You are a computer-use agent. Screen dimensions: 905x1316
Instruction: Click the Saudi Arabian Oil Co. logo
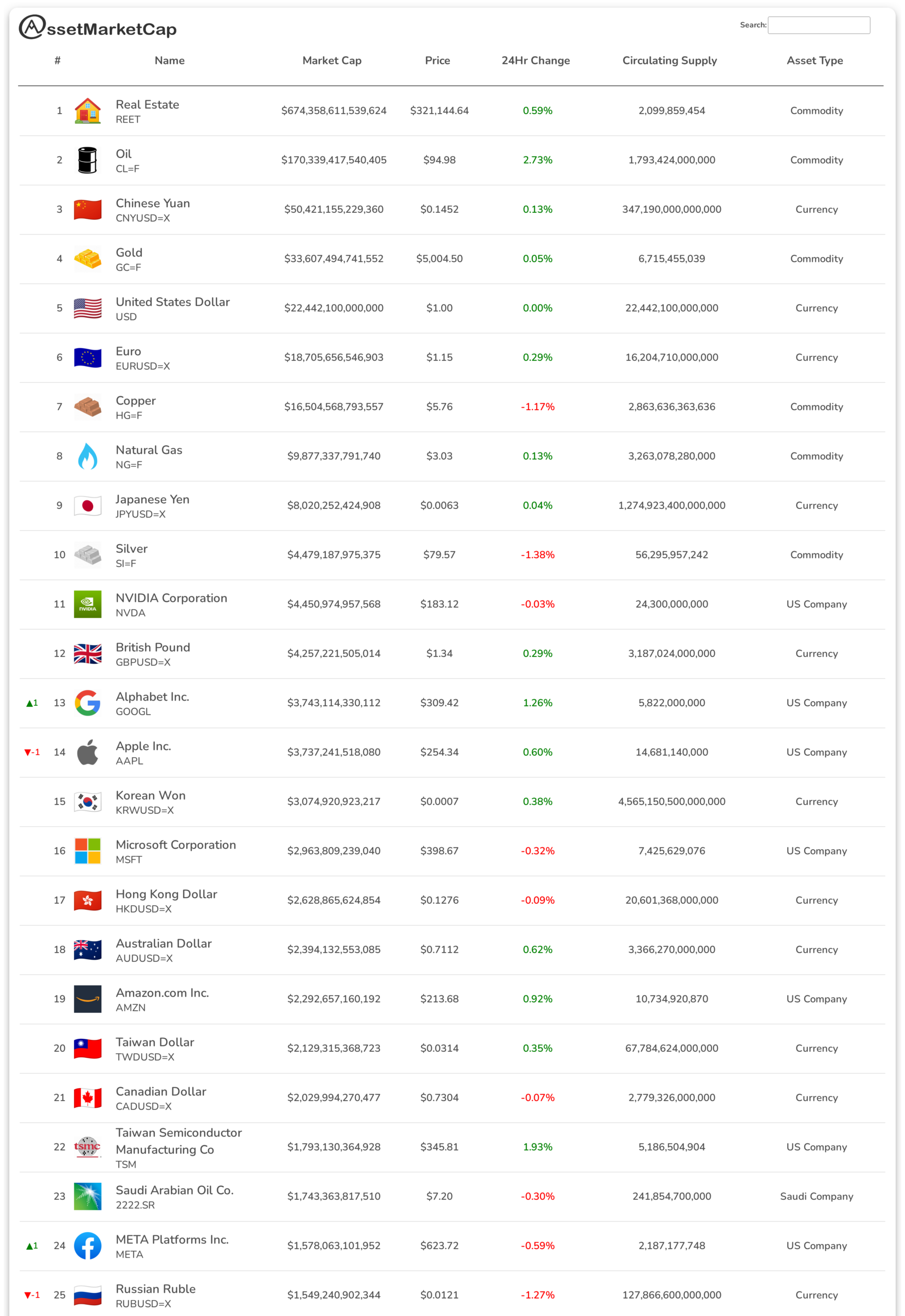coord(87,1196)
